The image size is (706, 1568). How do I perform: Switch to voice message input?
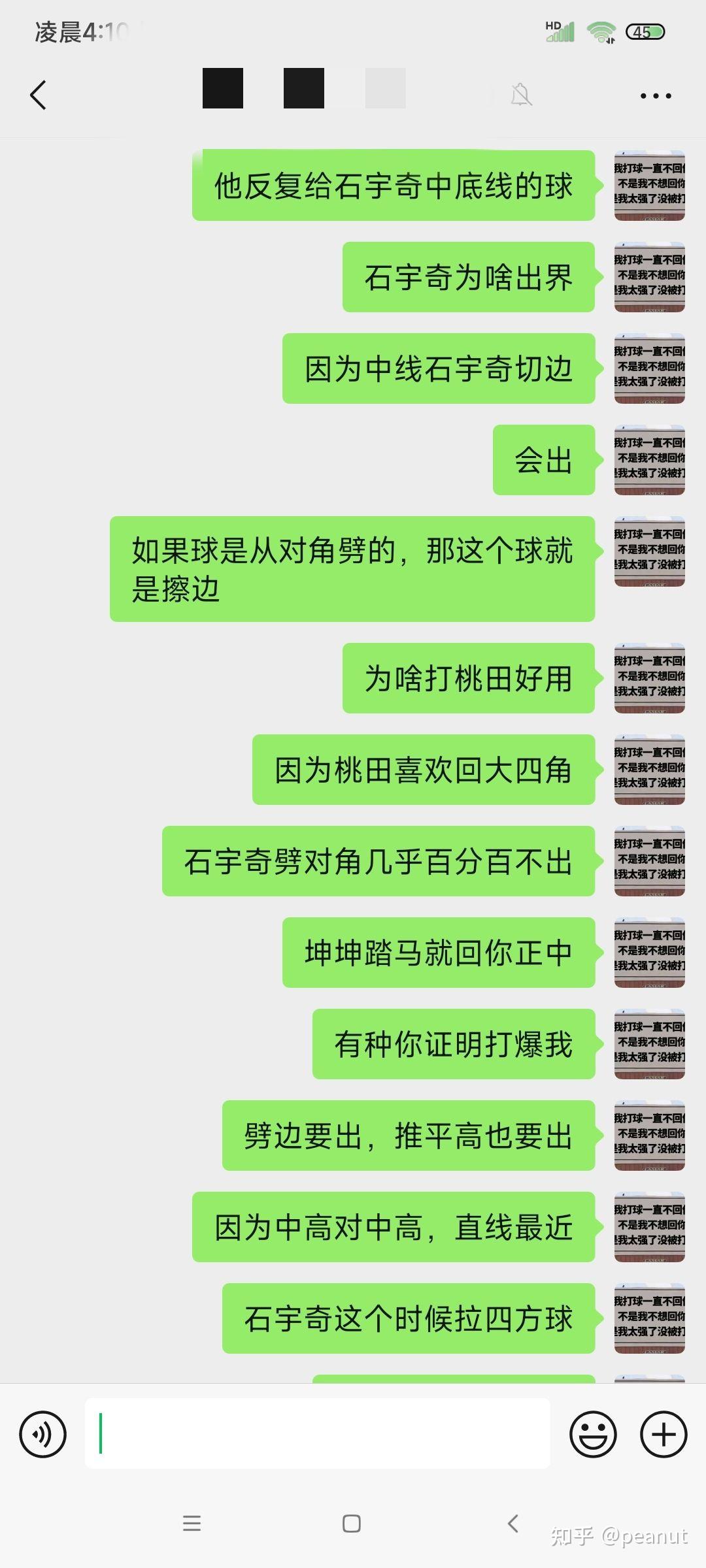[43, 1434]
